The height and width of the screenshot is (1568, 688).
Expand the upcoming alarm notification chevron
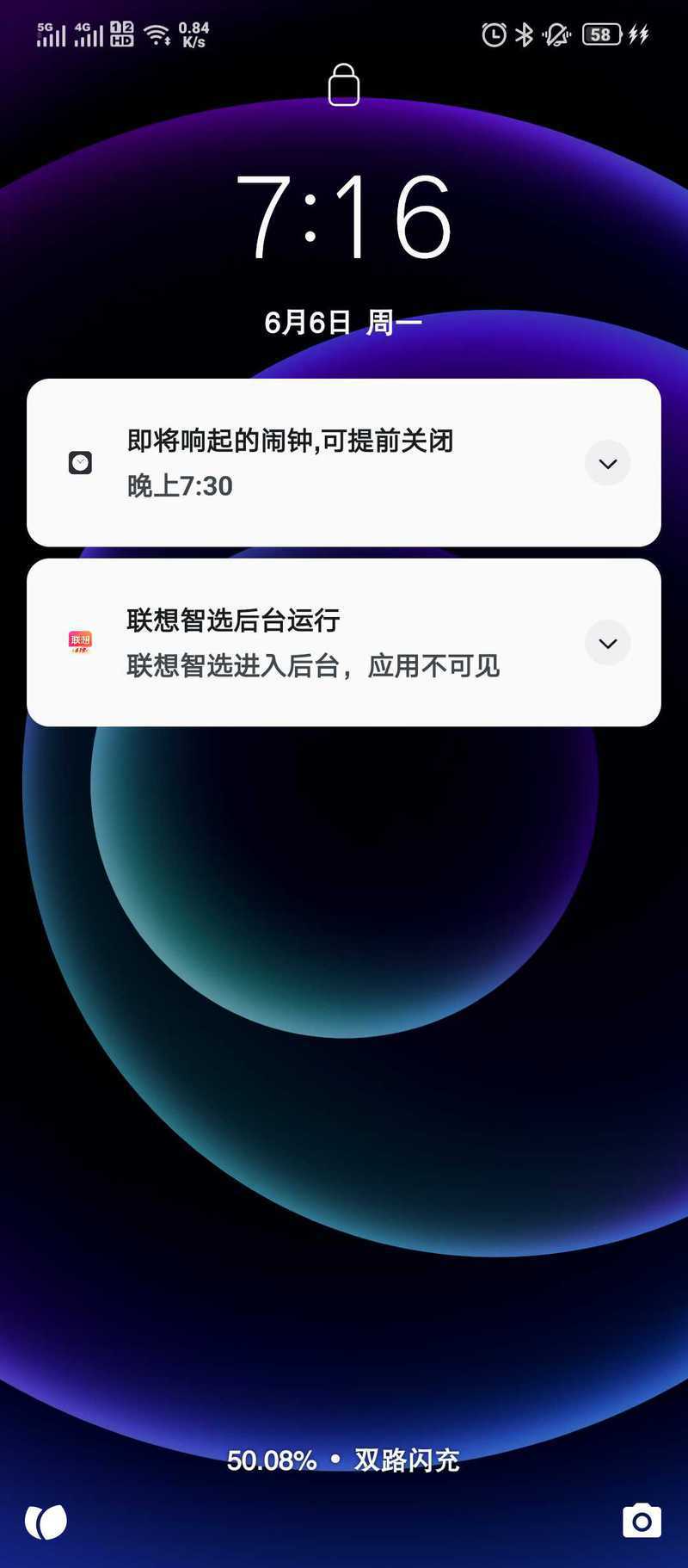[x=607, y=463]
